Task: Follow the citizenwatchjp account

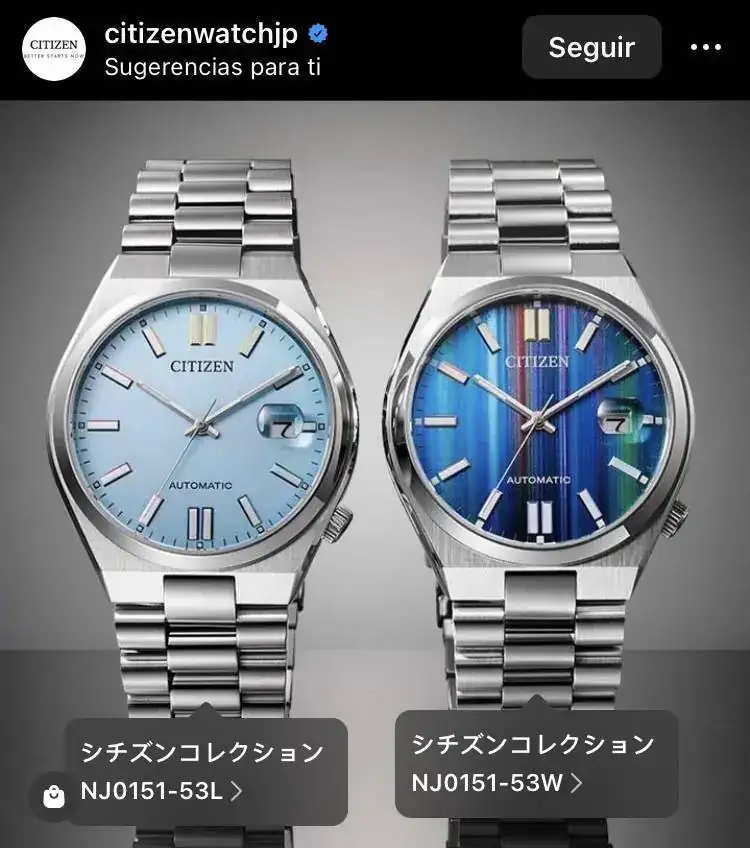Action: click(591, 47)
